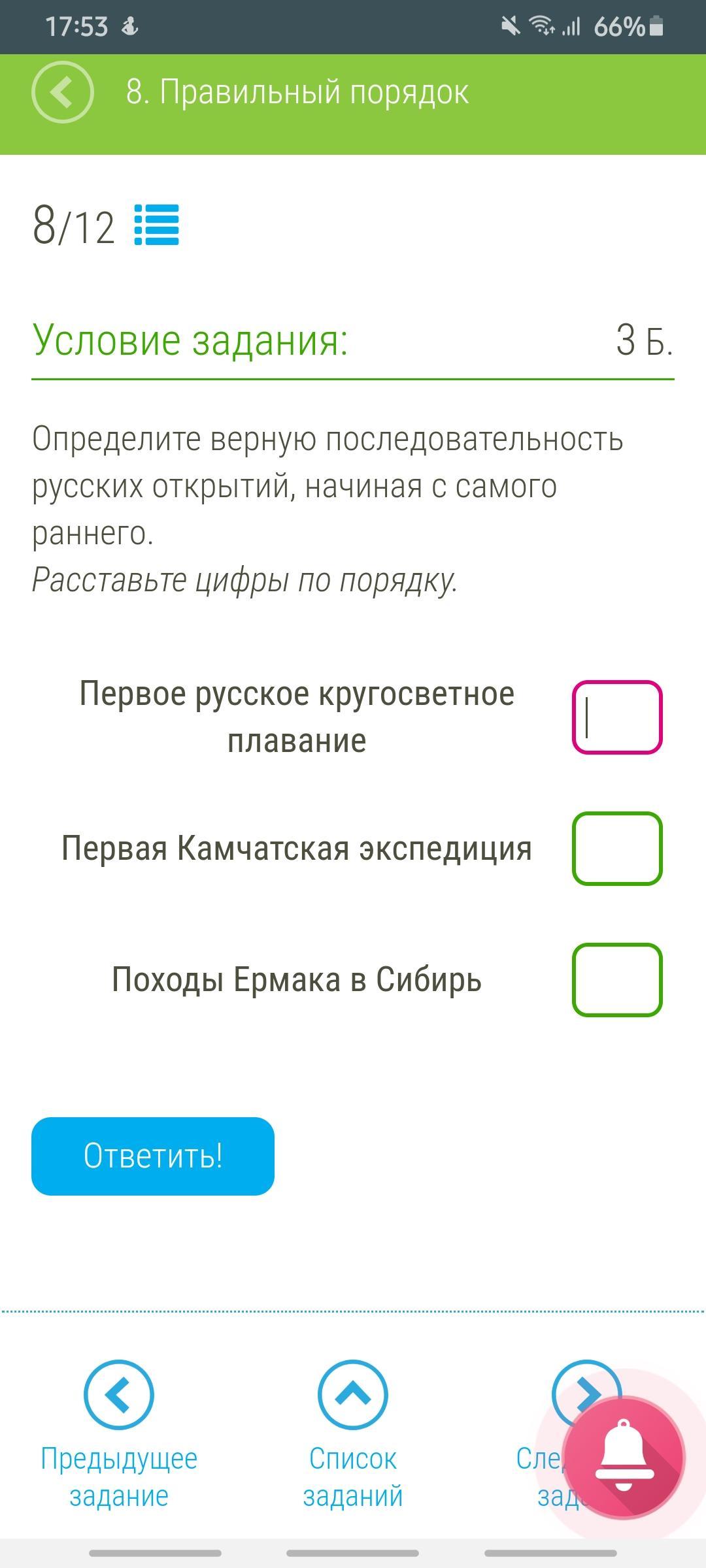The width and height of the screenshot is (706, 1568).
Task: Go back using the header arrow
Action: click(x=63, y=92)
